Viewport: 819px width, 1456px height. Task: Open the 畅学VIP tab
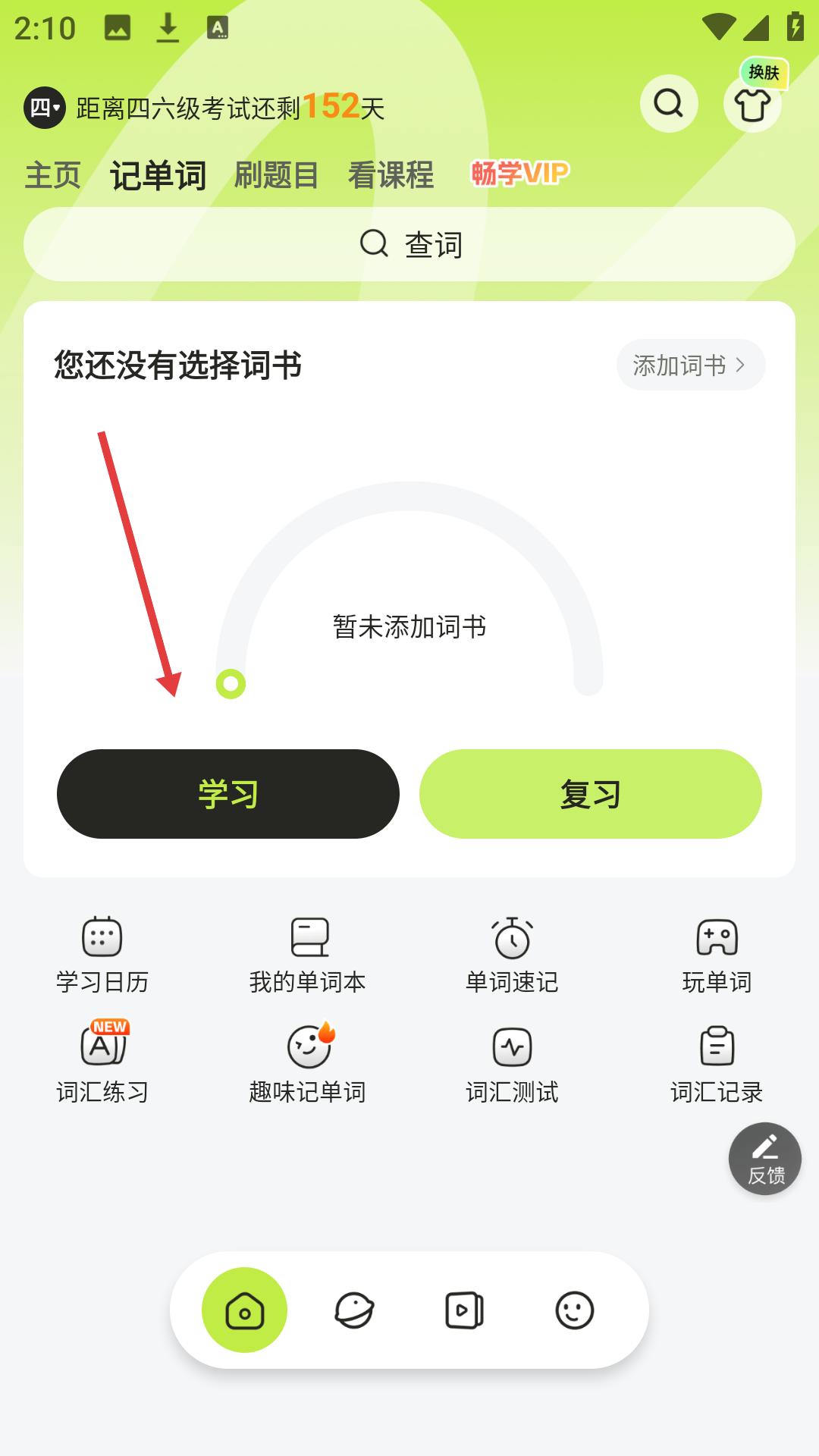[519, 174]
